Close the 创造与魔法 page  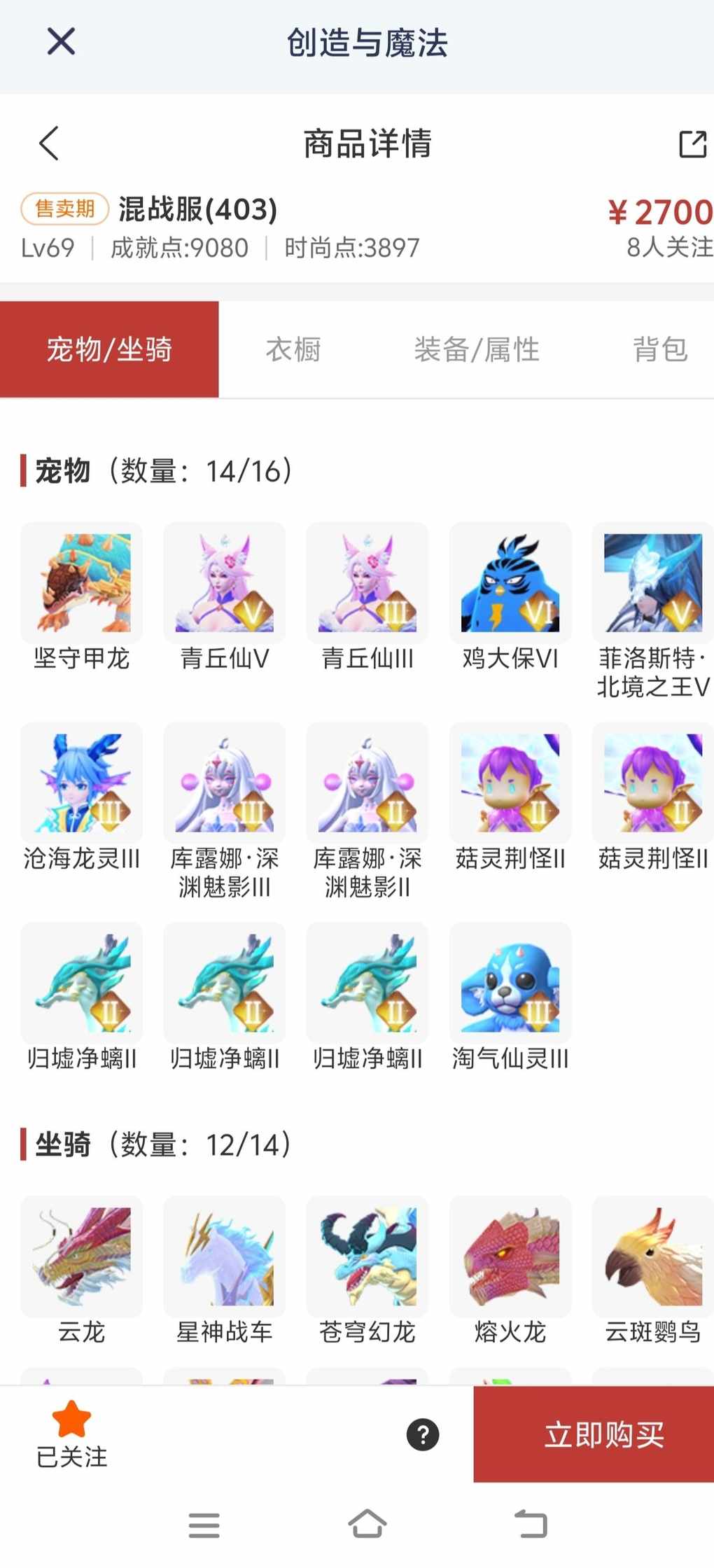(x=61, y=41)
